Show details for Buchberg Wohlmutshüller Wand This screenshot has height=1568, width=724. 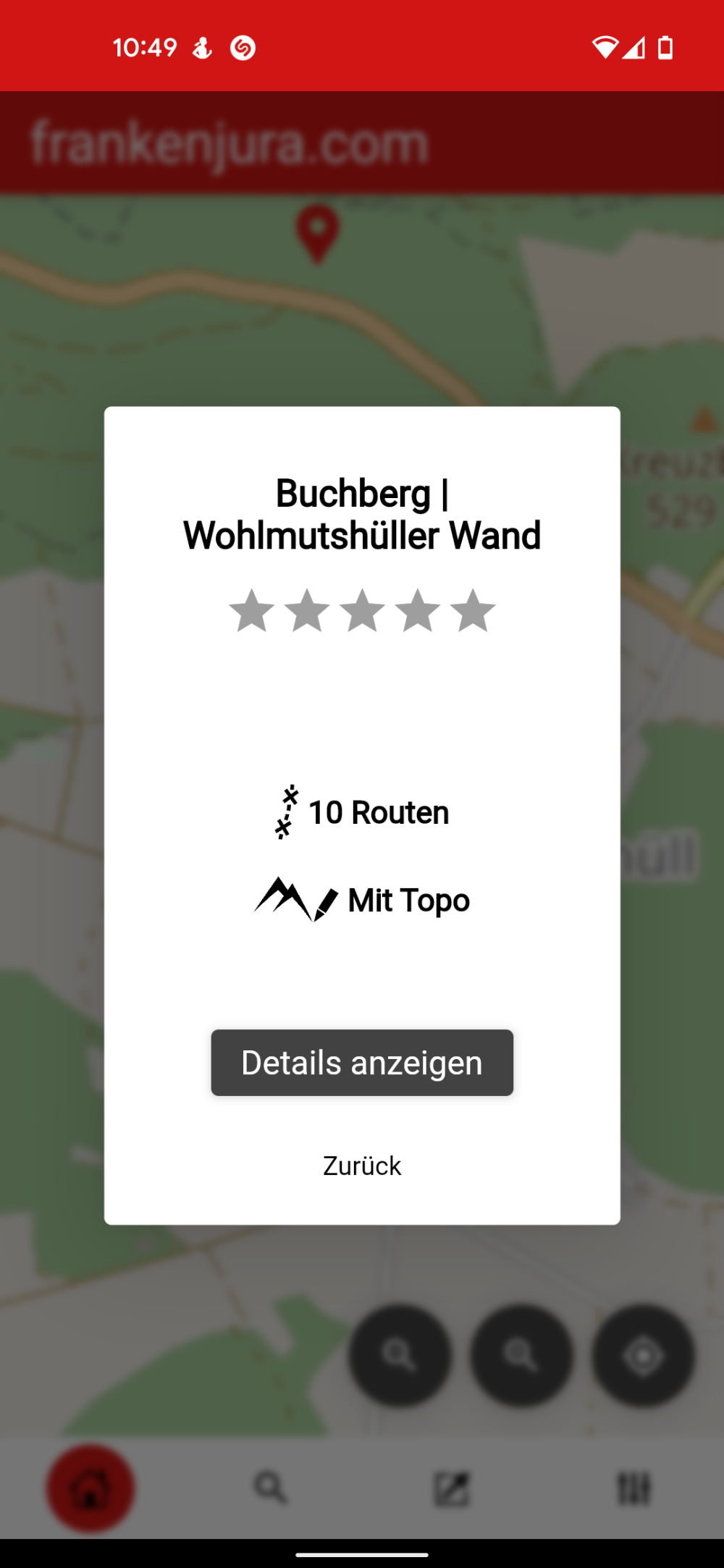pyautogui.click(x=362, y=1062)
